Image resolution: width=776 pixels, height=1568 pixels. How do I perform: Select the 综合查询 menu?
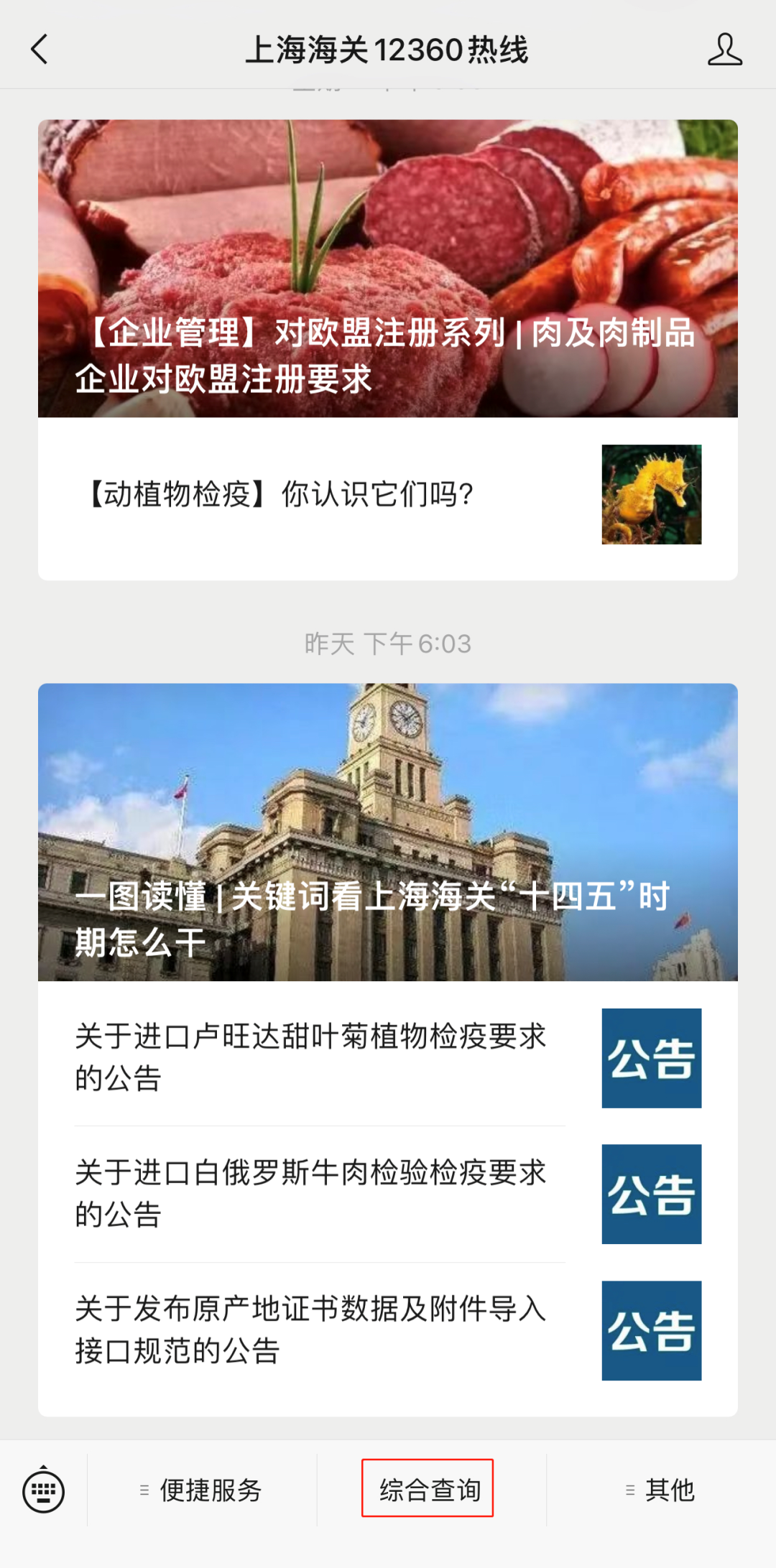tap(429, 1490)
